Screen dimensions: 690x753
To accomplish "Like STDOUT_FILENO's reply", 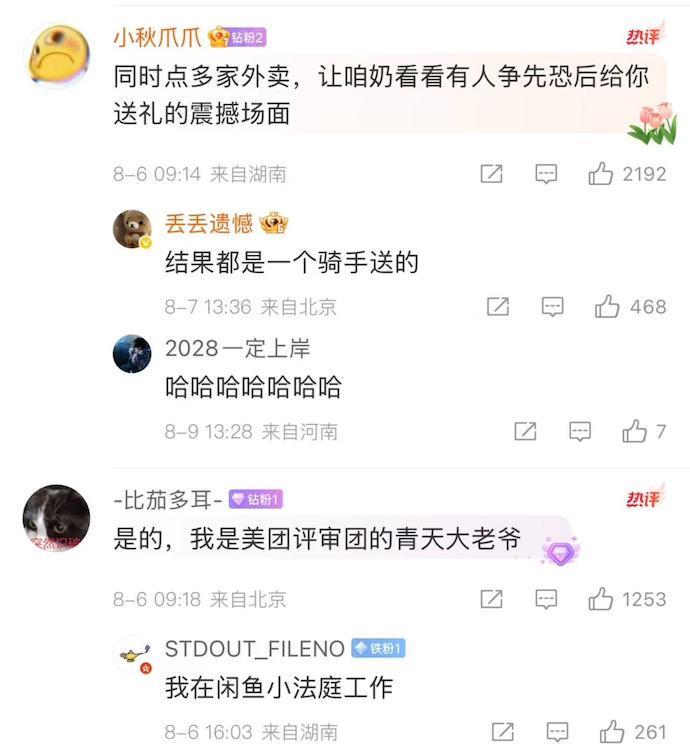I will point(612,732).
